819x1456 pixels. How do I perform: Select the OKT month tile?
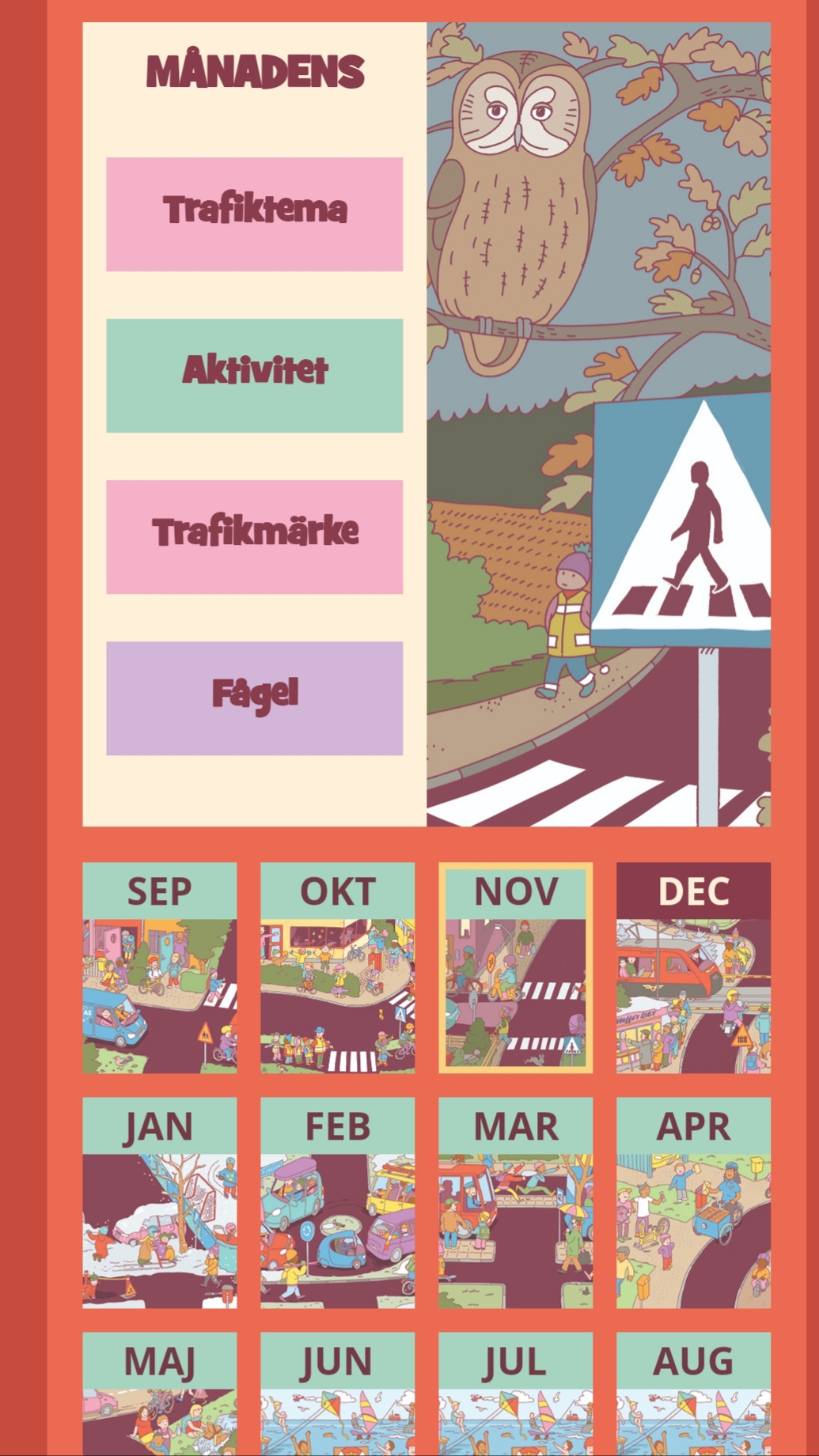[x=338, y=968]
